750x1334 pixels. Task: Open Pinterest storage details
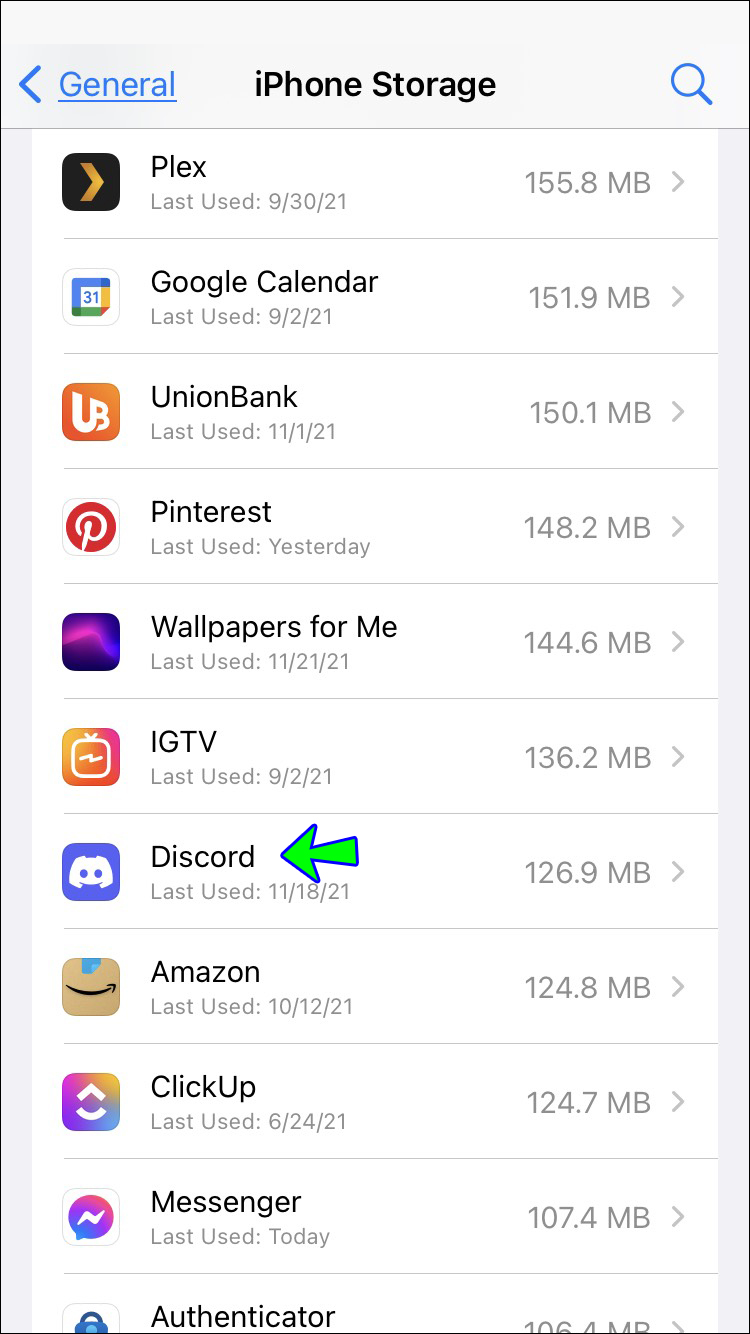point(375,527)
